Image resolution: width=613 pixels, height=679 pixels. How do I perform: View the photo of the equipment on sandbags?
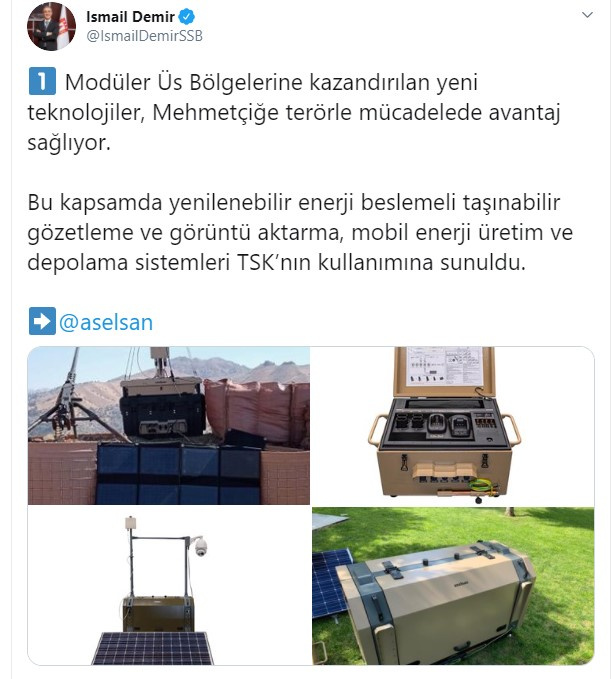168,426
